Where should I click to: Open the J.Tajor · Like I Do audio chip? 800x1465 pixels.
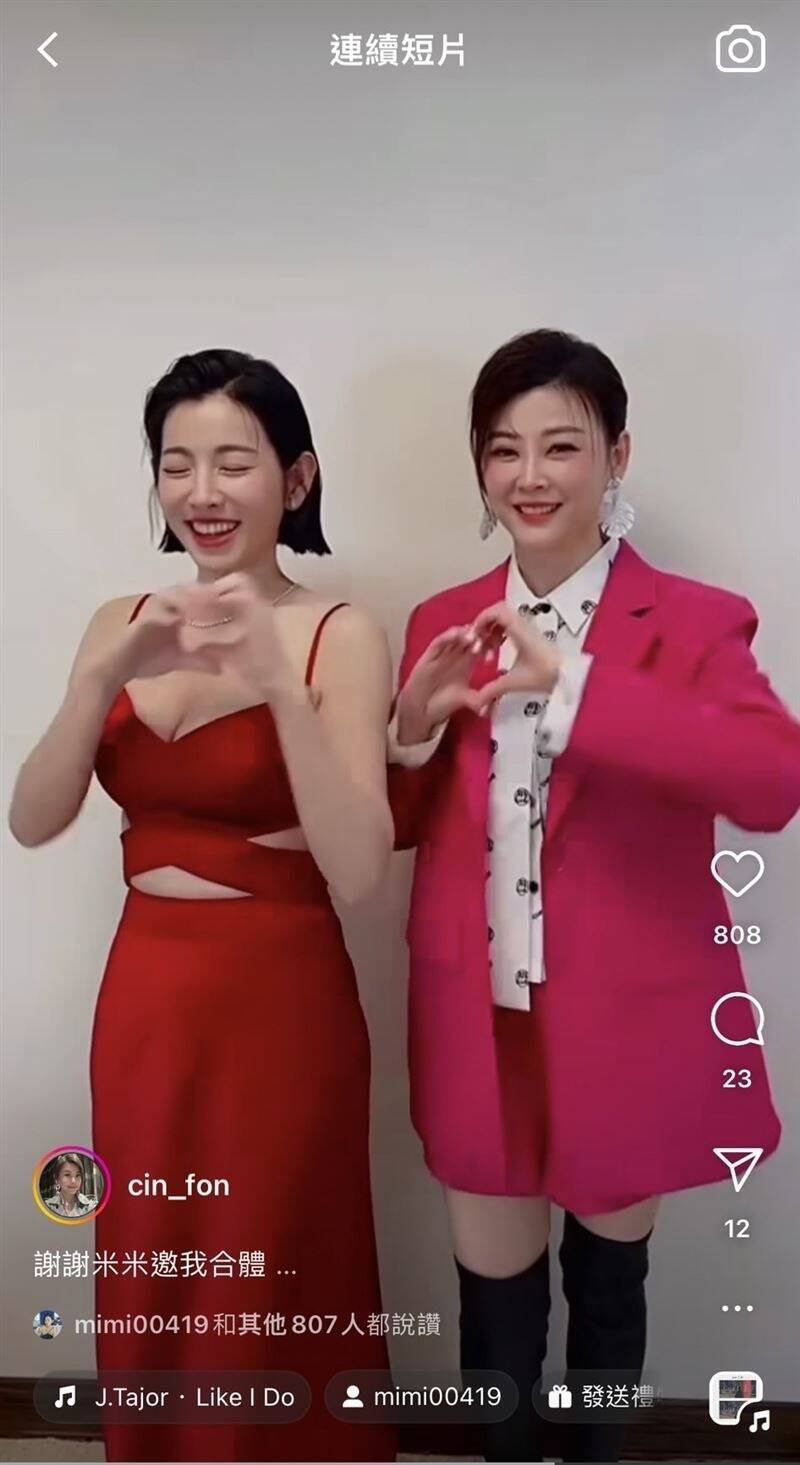coord(173,1397)
